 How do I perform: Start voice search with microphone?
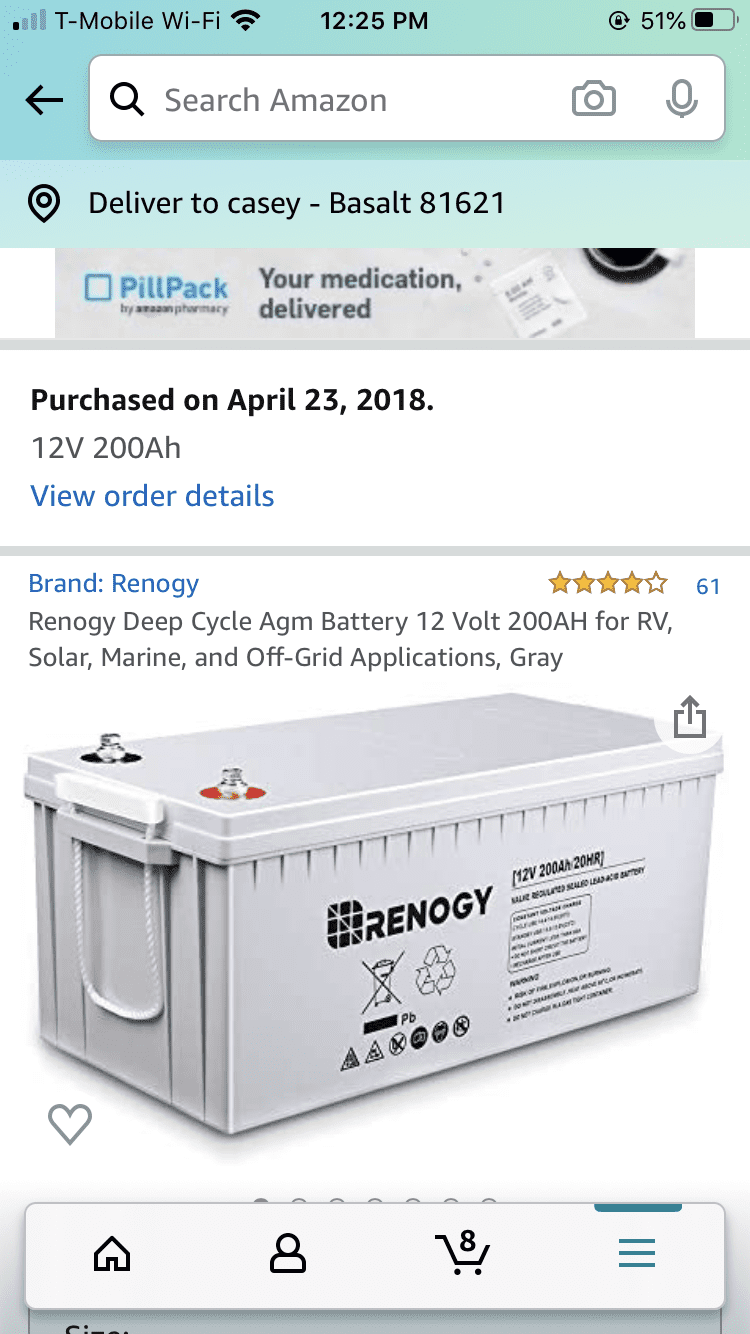[681, 100]
